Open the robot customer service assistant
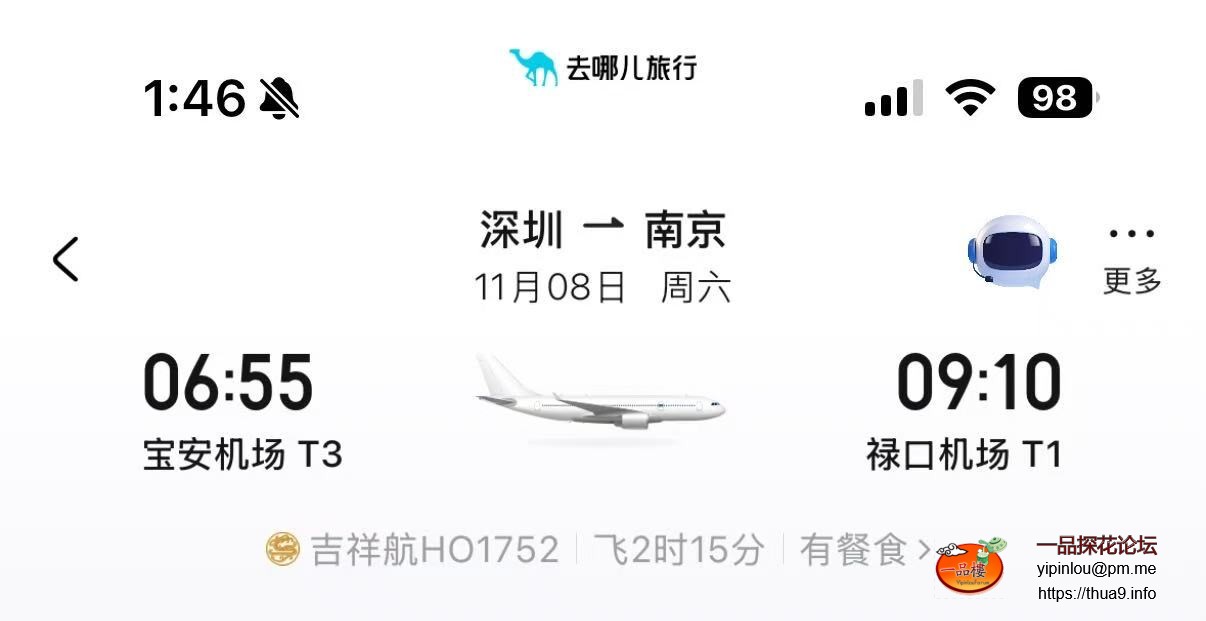The image size is (1206, 621). point(1011,251)
